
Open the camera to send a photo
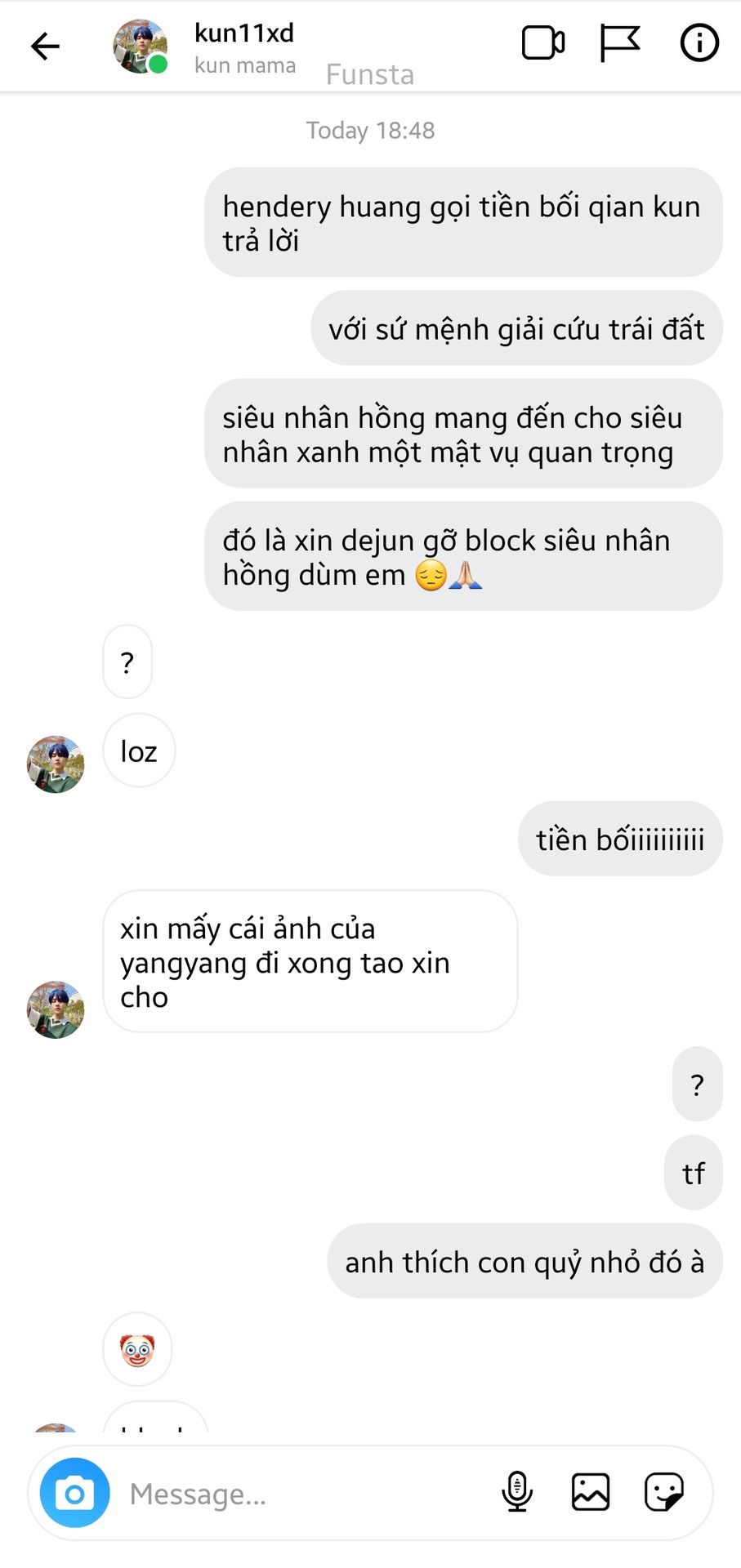[x=75, y=1494]
